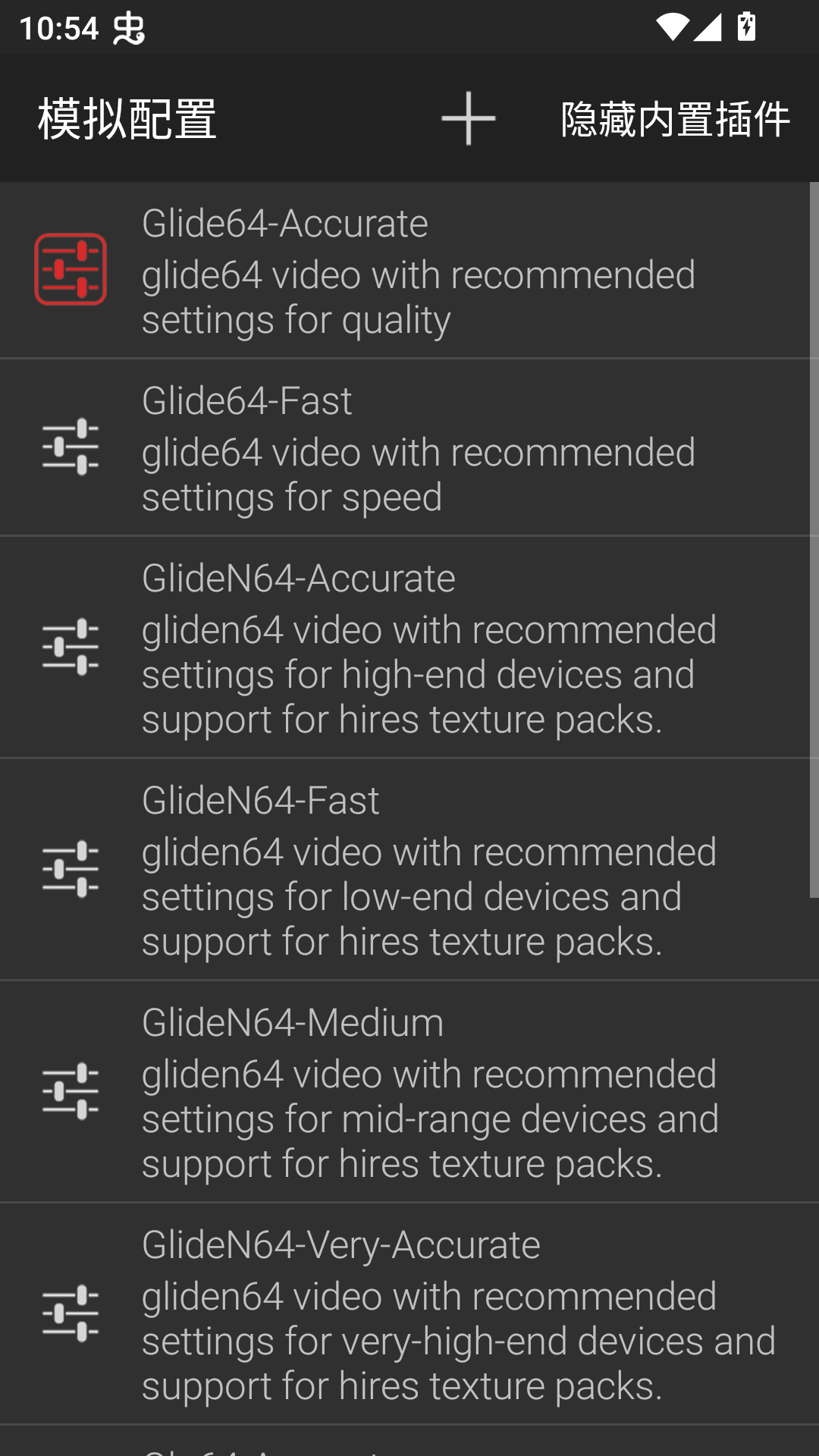The image size is (819, 1456).
Task: Choose the GlideN64-Fast profile
Action: (409, 869)
